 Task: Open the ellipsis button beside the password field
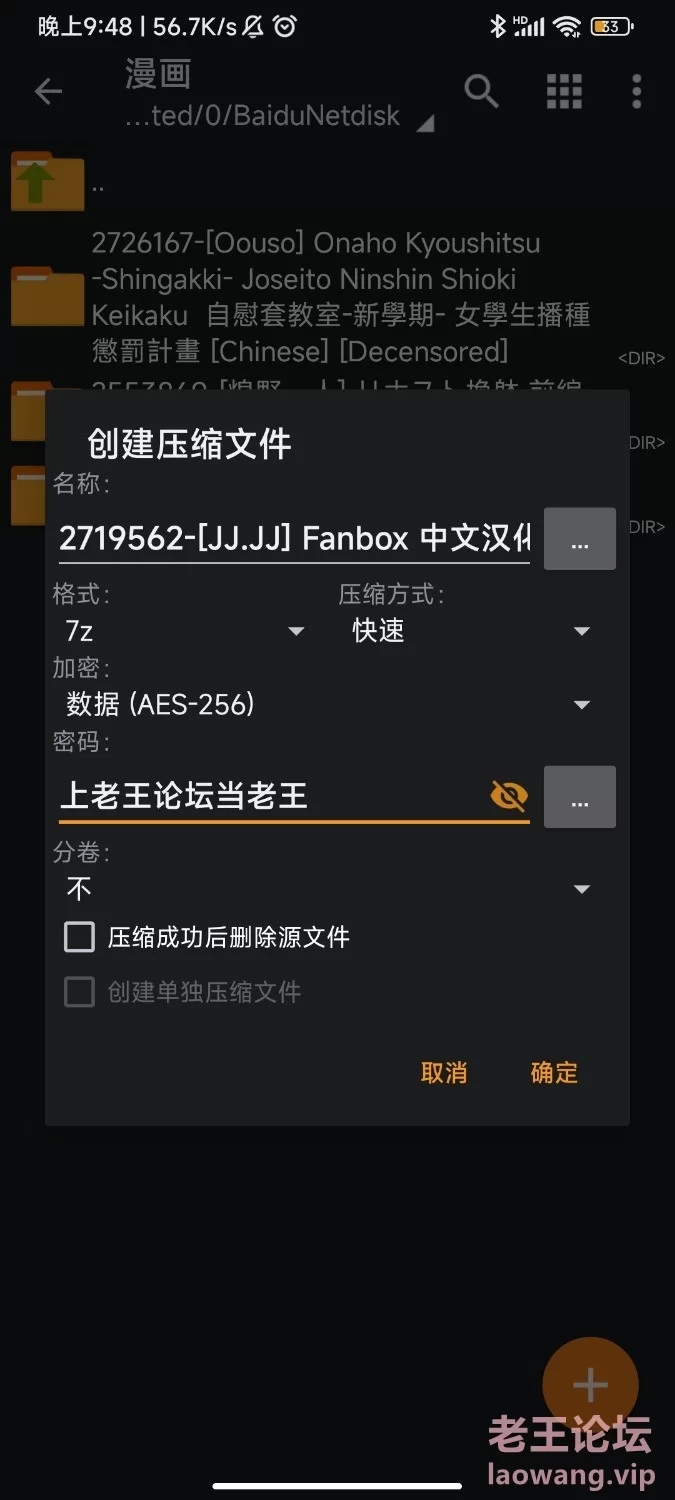pos(580,797)
